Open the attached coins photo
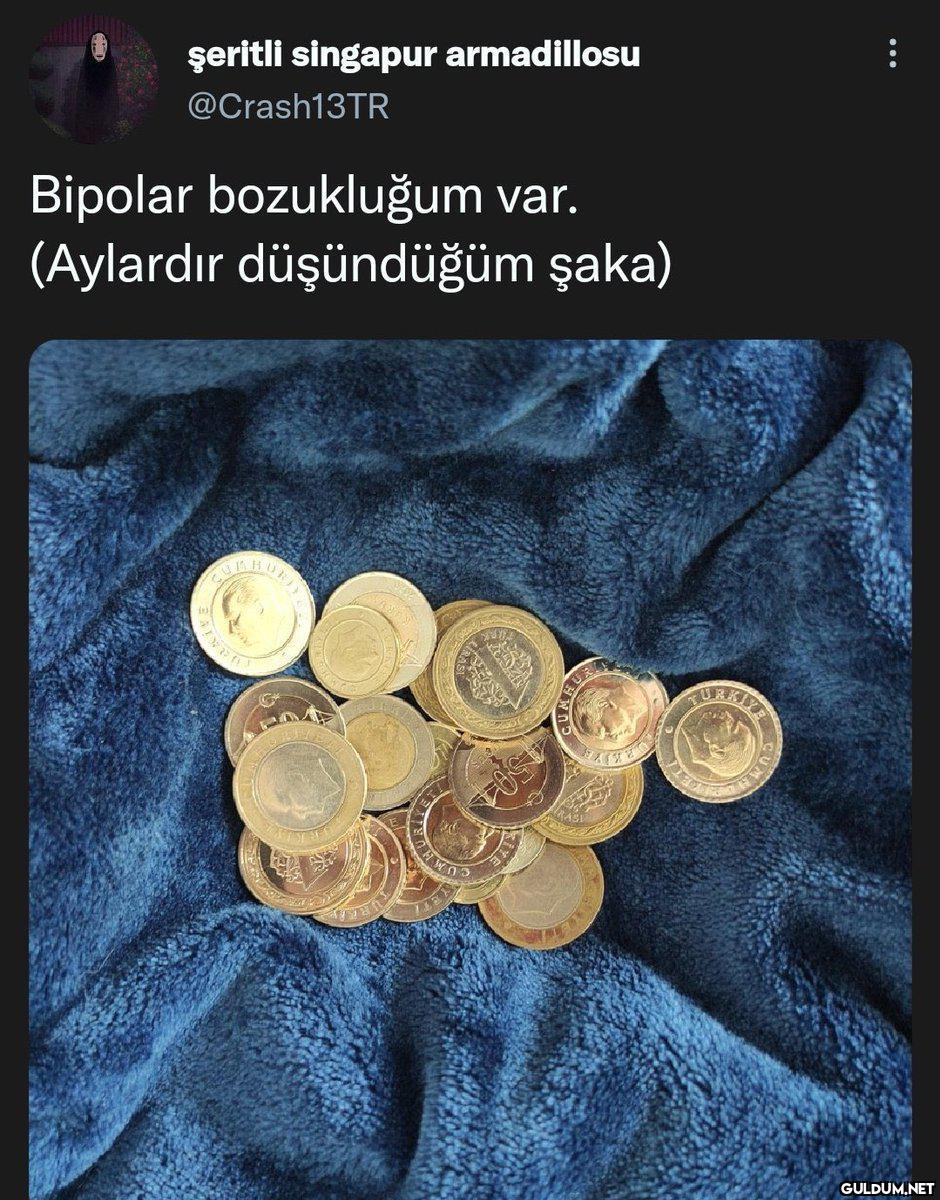The width and height of the screenshot is (940, 1200). tap(470, 760)
